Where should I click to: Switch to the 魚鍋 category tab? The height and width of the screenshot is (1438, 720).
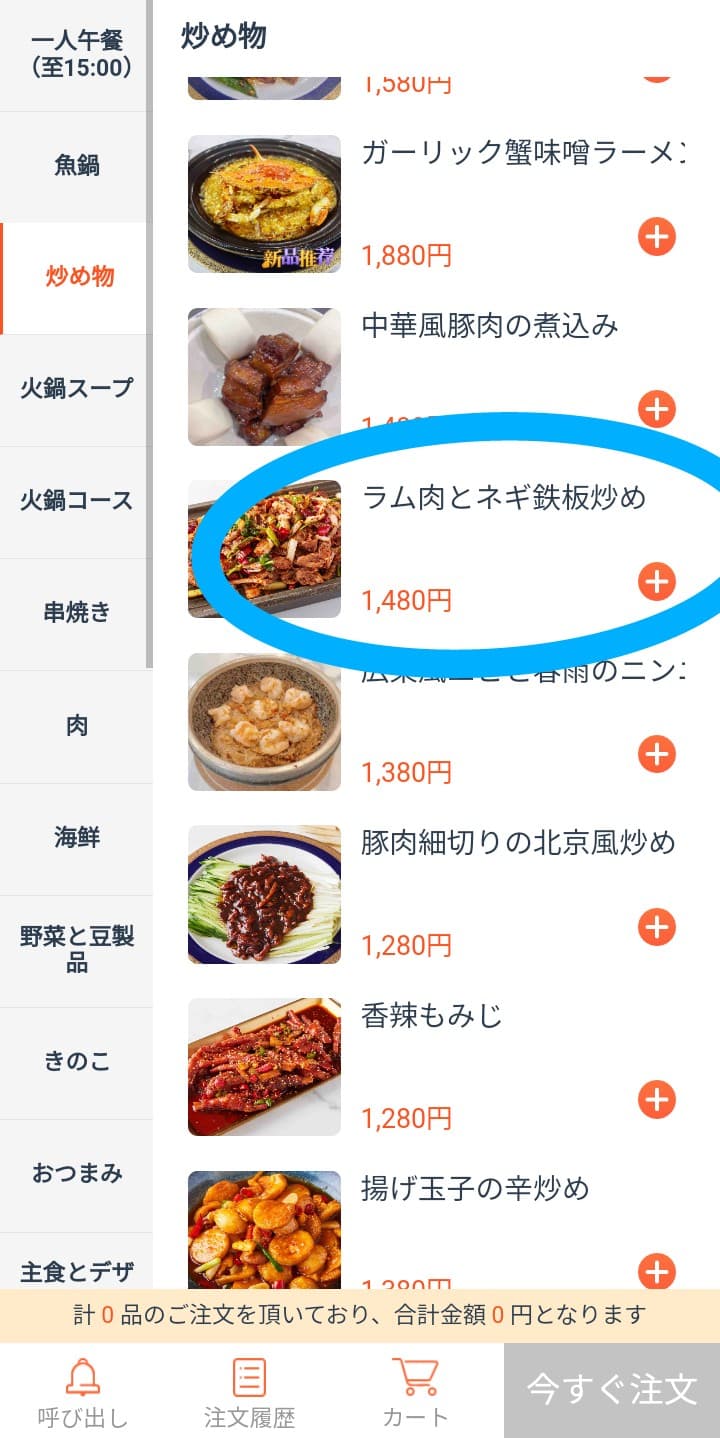75,165
